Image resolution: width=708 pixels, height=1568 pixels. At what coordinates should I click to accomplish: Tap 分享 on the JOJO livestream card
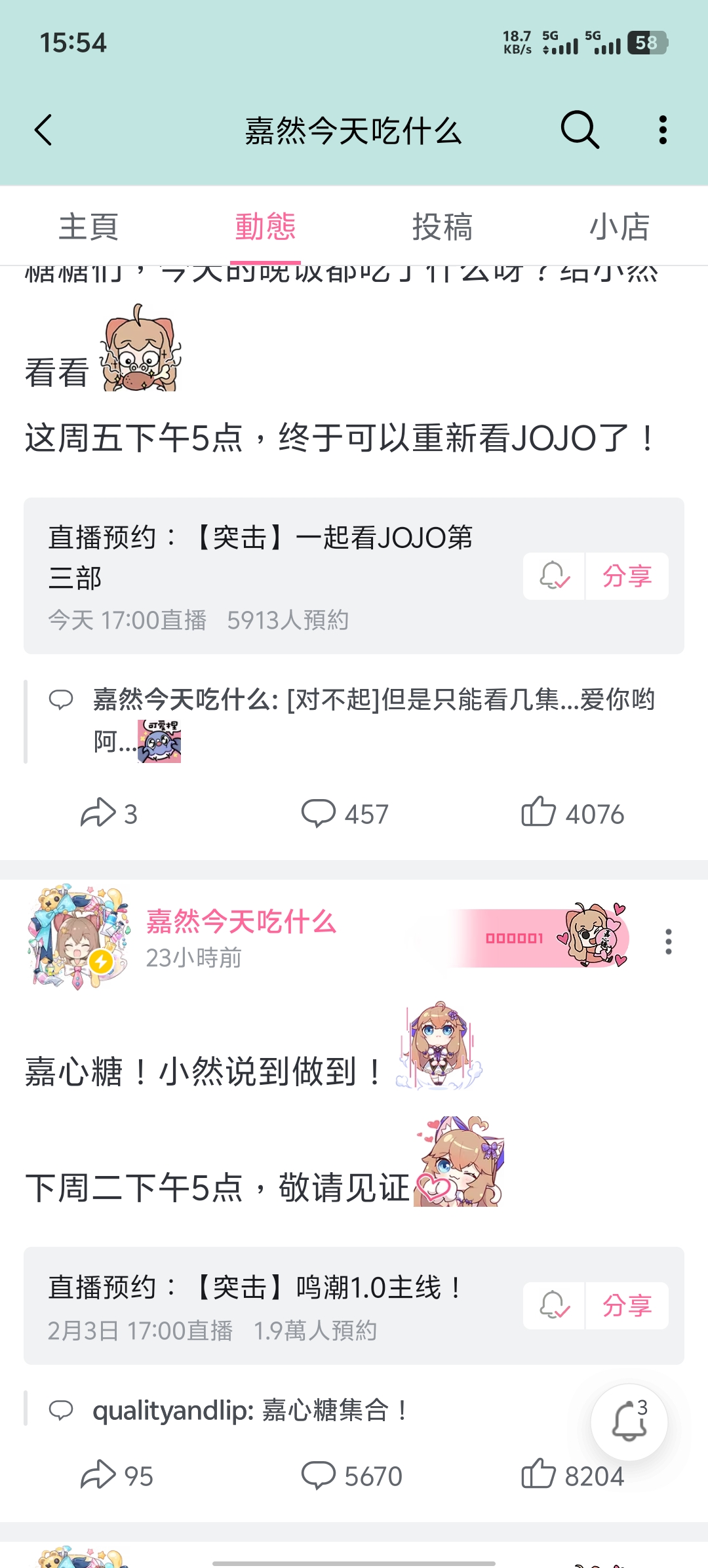[627, 576]
